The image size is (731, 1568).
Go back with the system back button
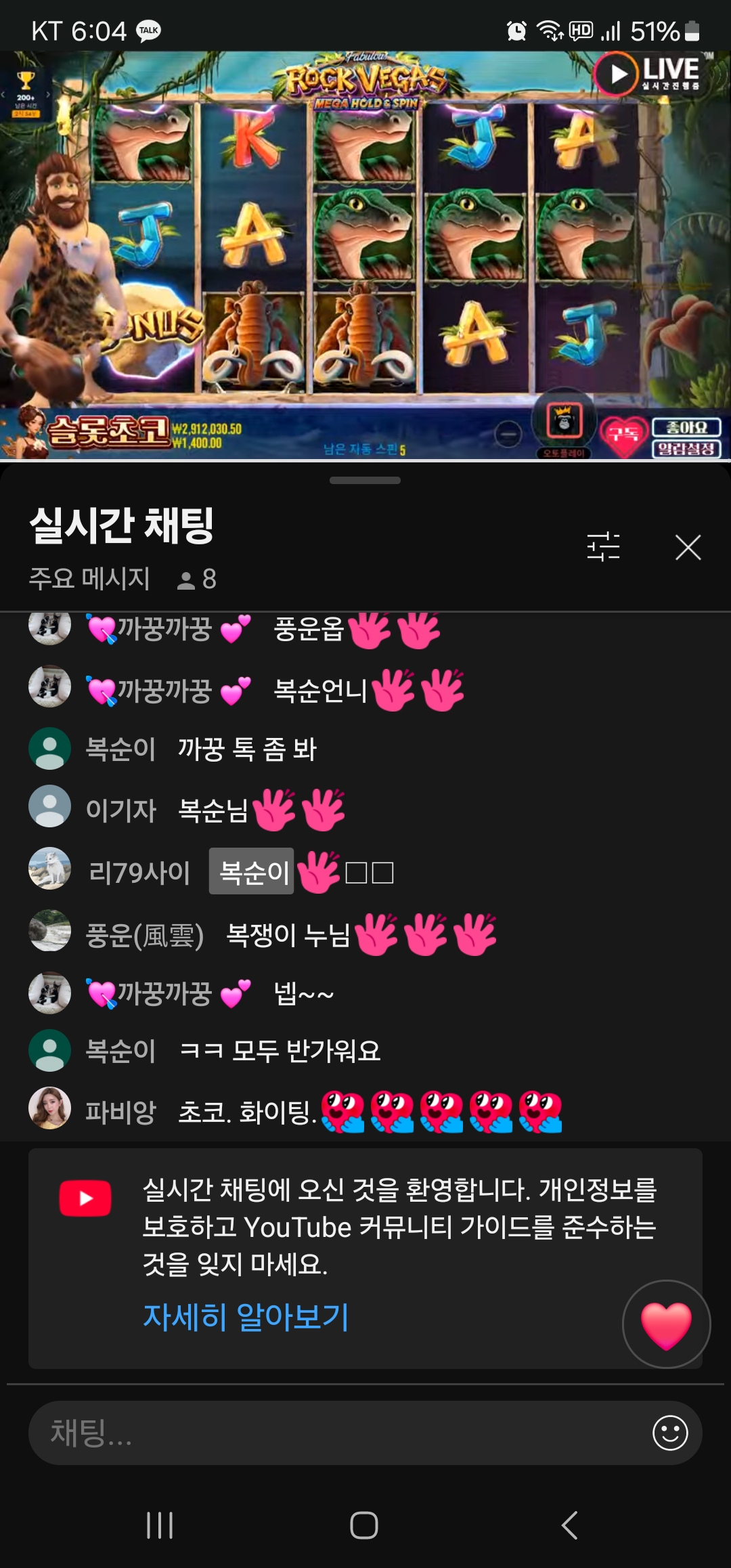click(x=570, y=1525)
